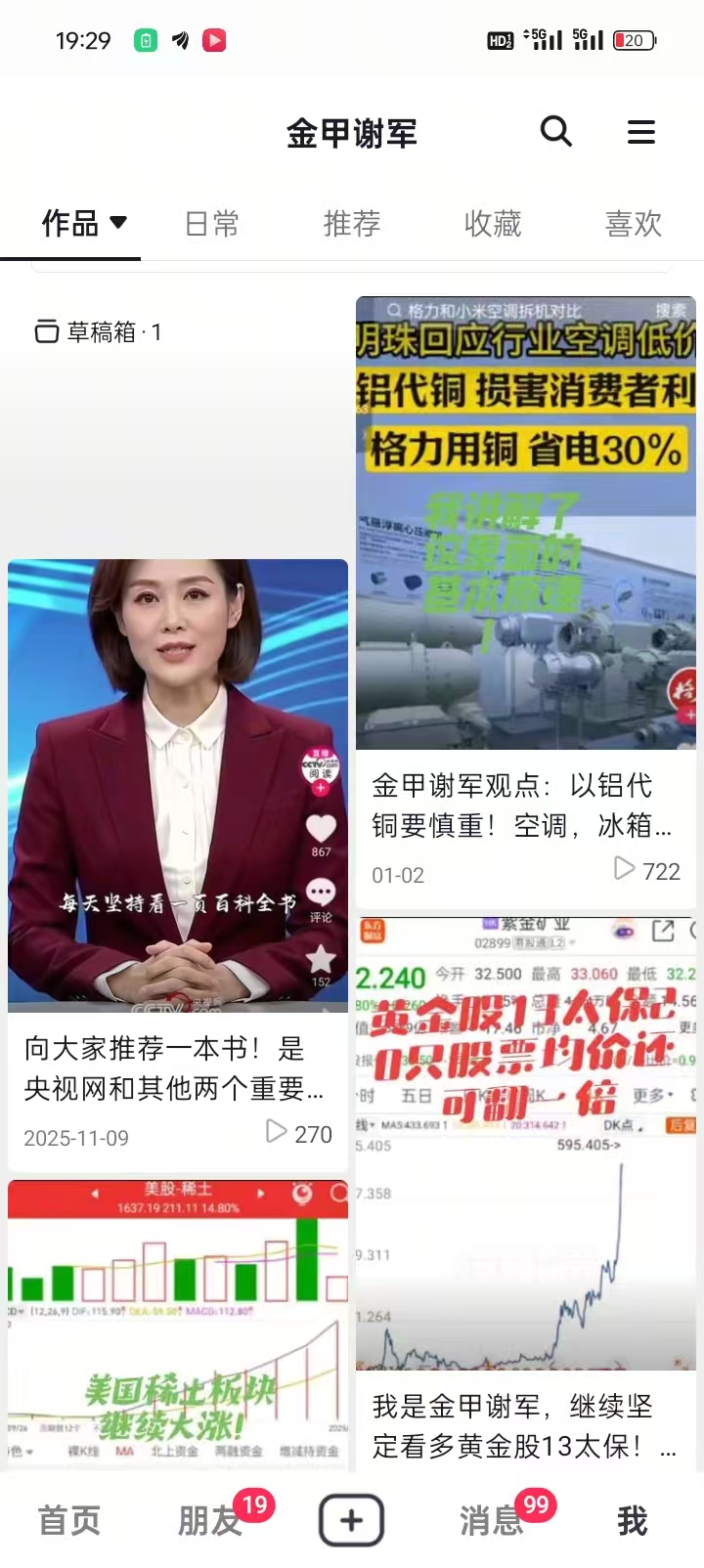This screenshot has width=704, height=1568.
Task: Select the 我 profile tab
Action: tap(633, 1520)
